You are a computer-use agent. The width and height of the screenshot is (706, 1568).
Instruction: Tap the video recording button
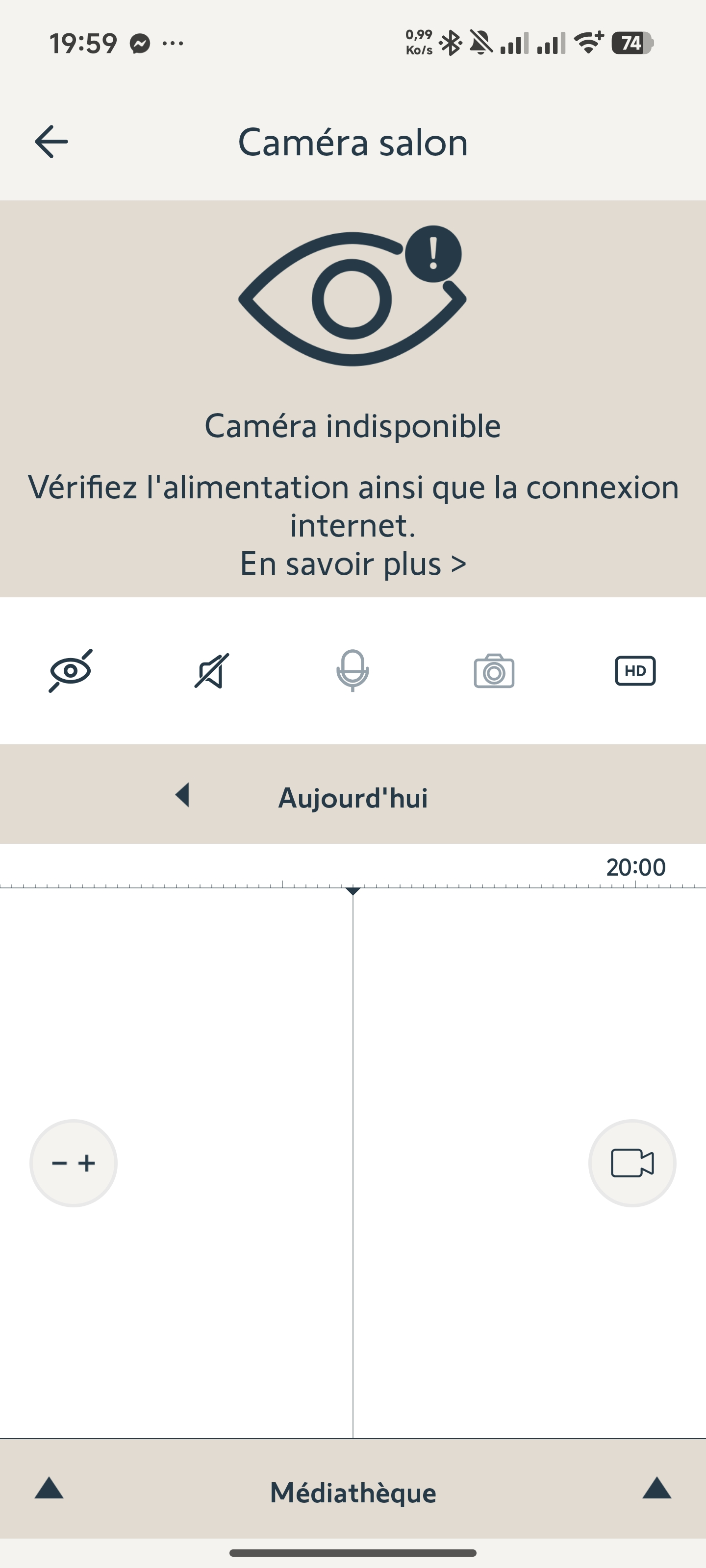tap(632, 1163)
